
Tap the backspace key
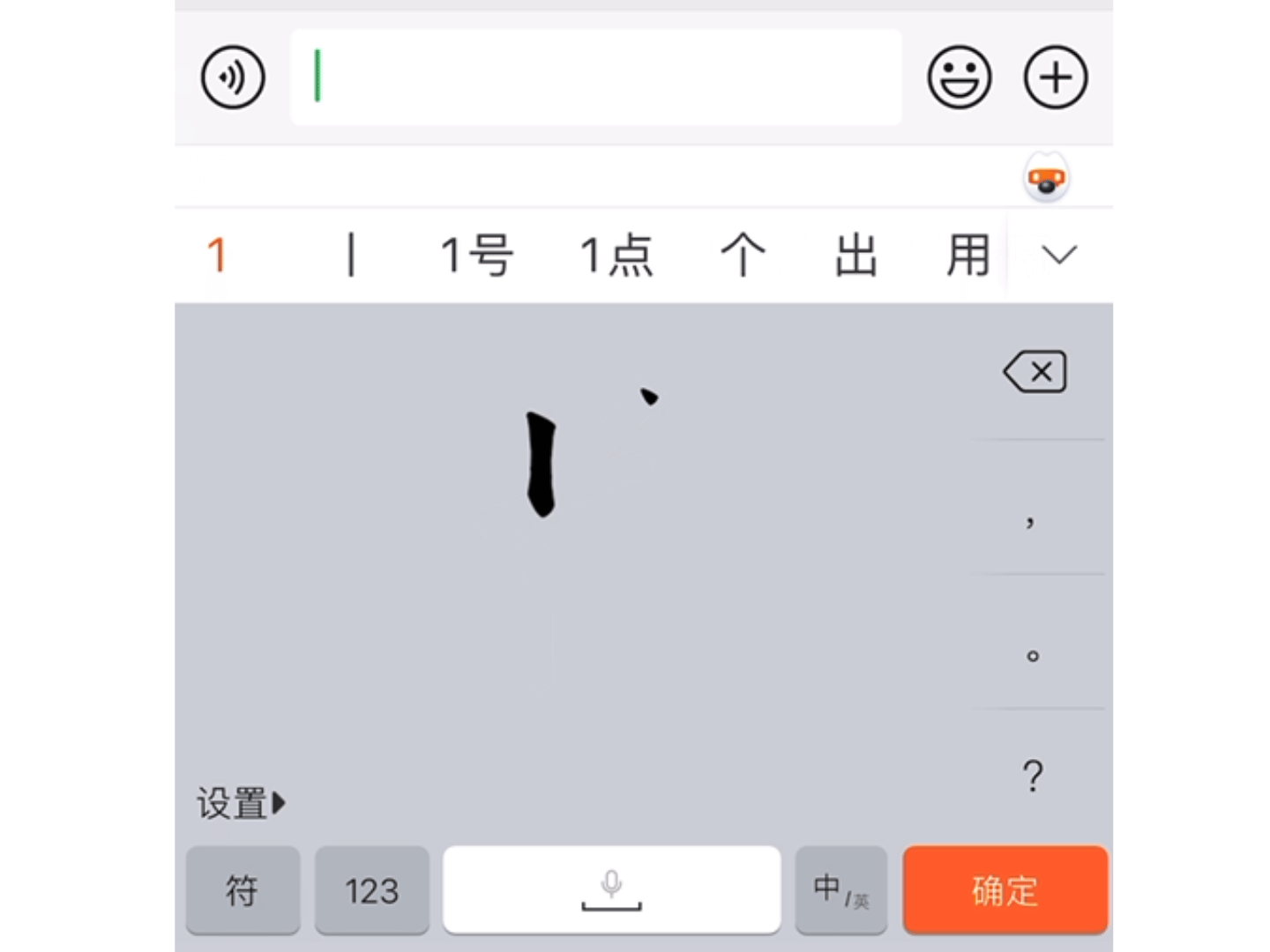click(x=1035, y=372)
